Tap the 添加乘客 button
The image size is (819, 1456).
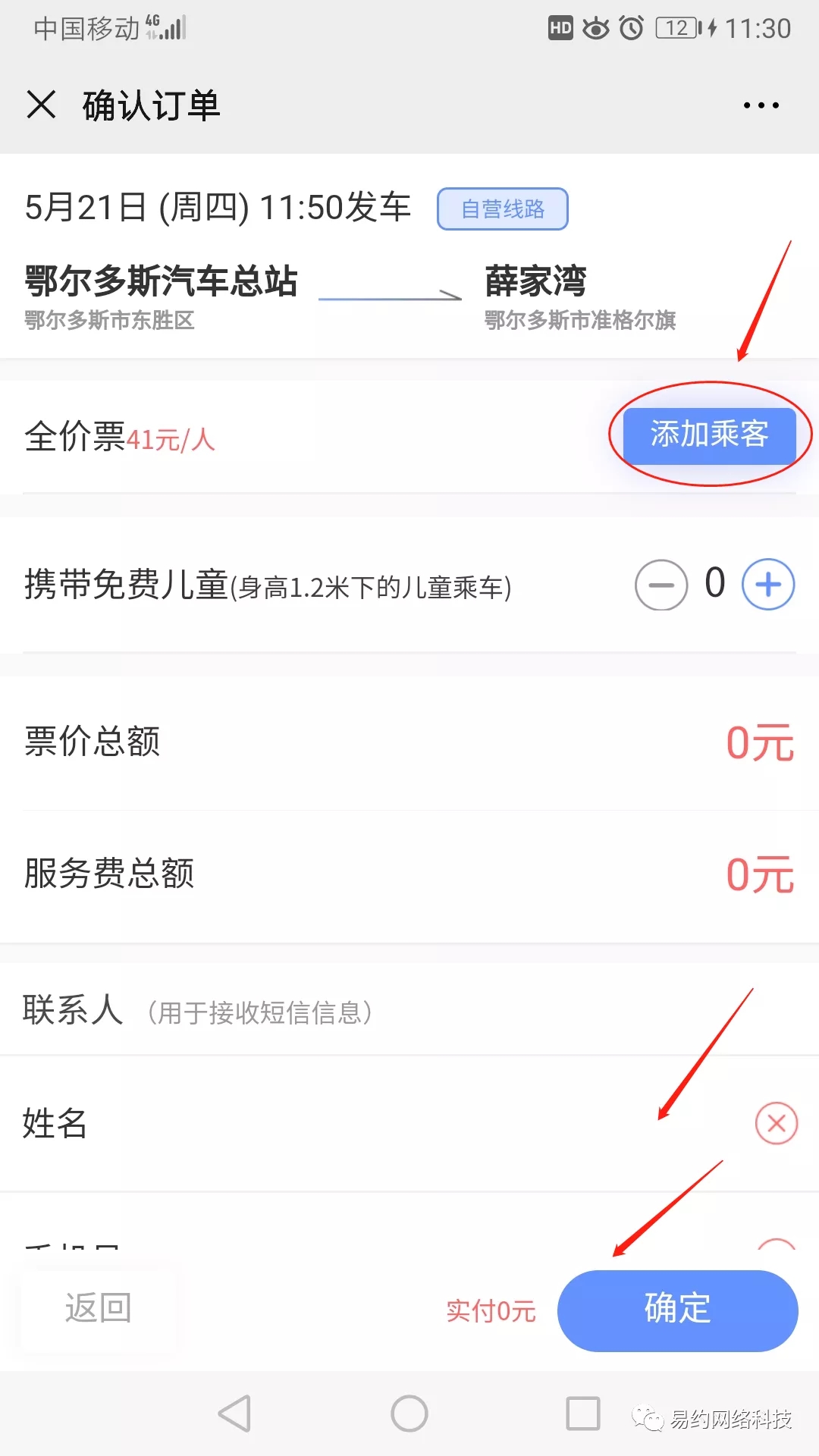[709, 435]
